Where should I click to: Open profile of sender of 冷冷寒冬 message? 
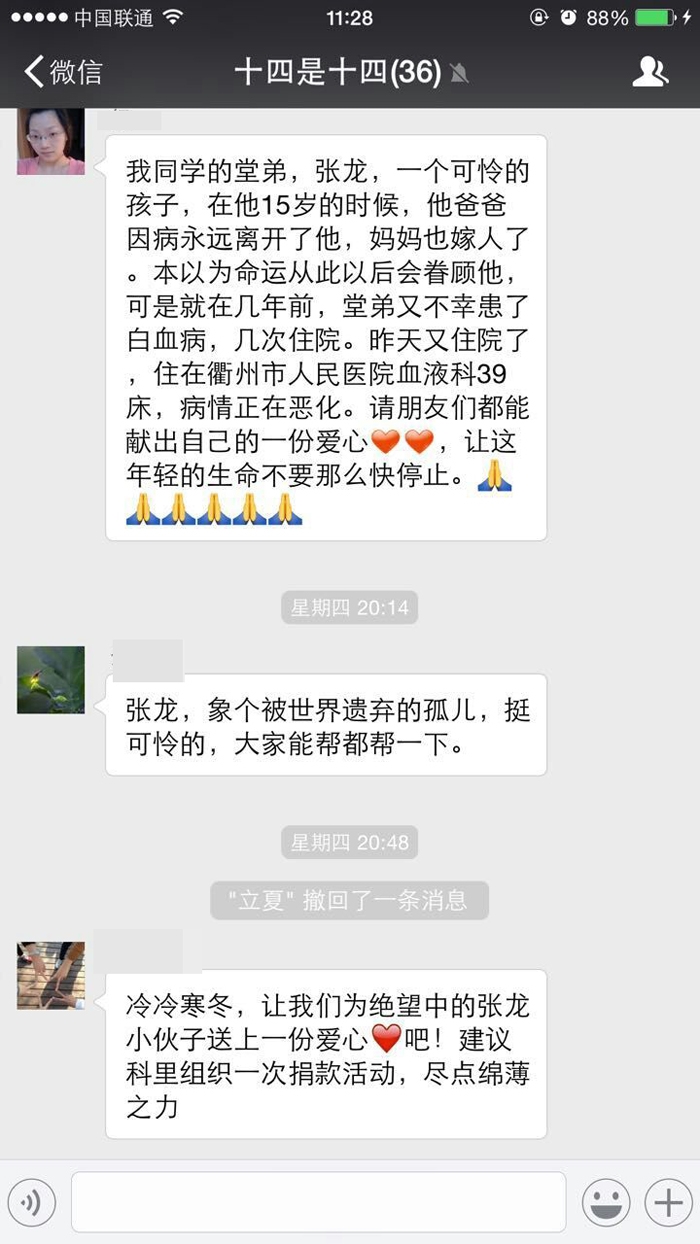[x=50, y=975]
